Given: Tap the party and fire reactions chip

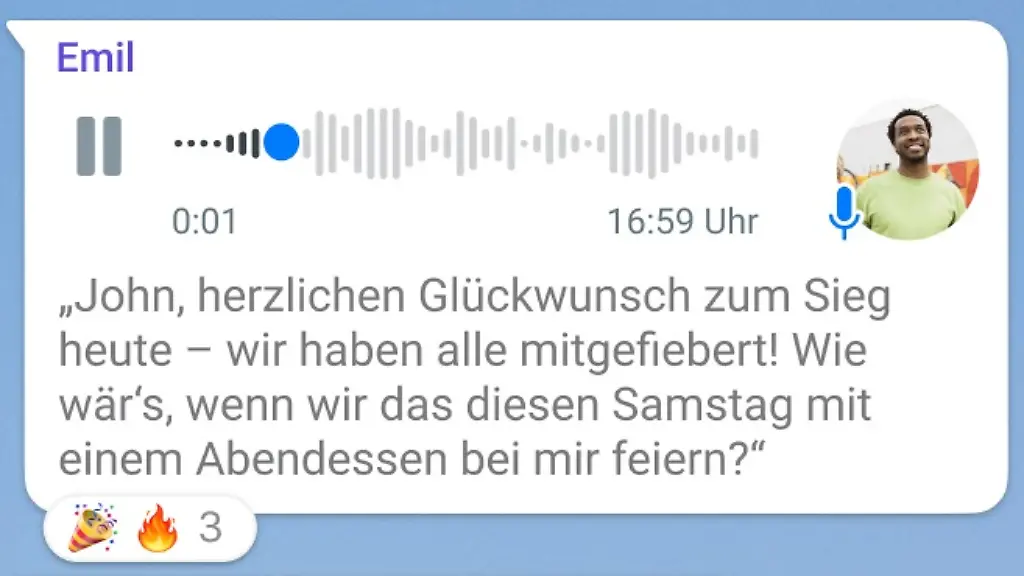Looking at the screenshot, I should click(x=147, y=527).
